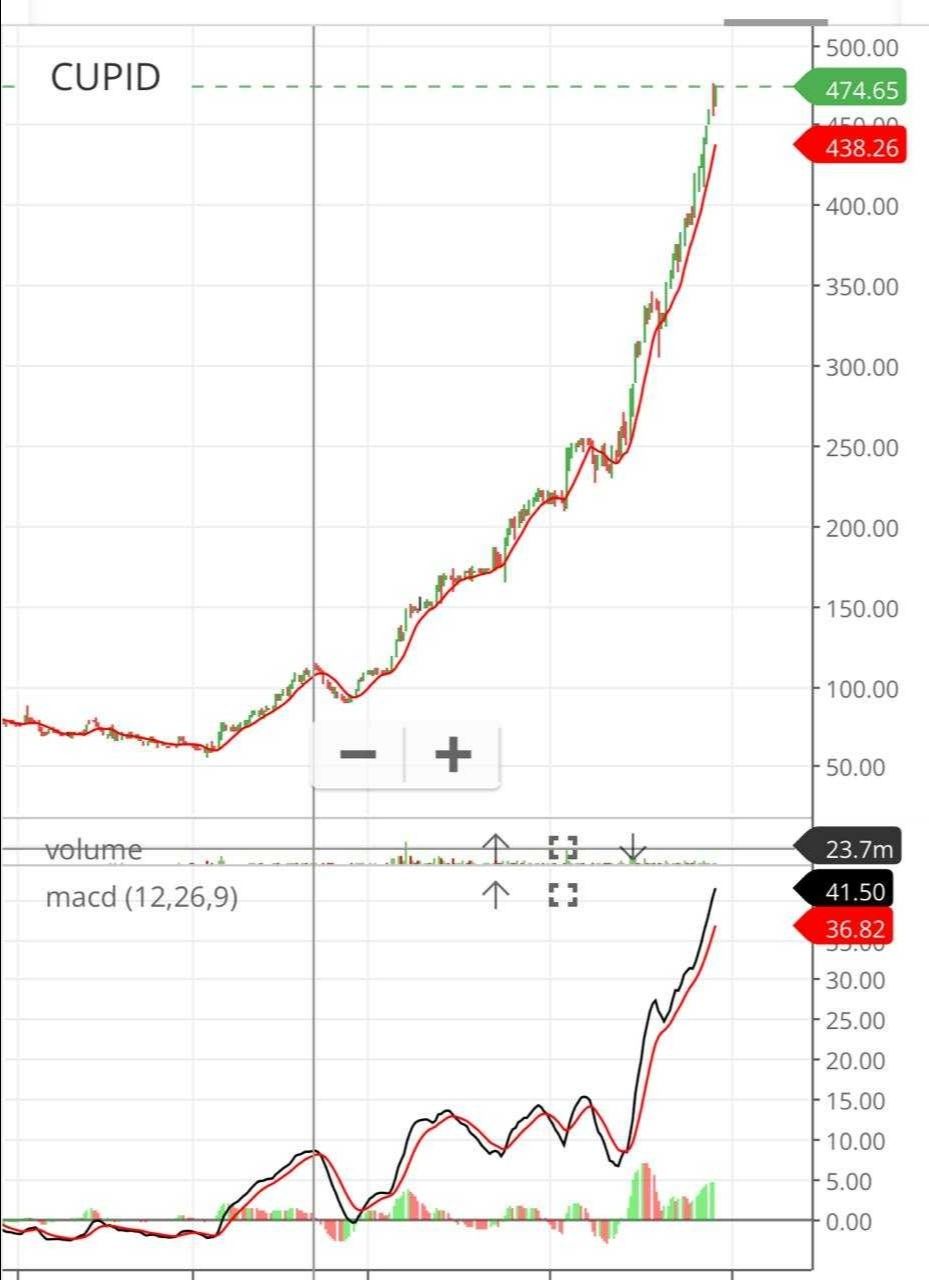The width and height of the screenshot is (929, 1280).
Task: Move the MACD pane up
Action: click(x=496, y=895)
